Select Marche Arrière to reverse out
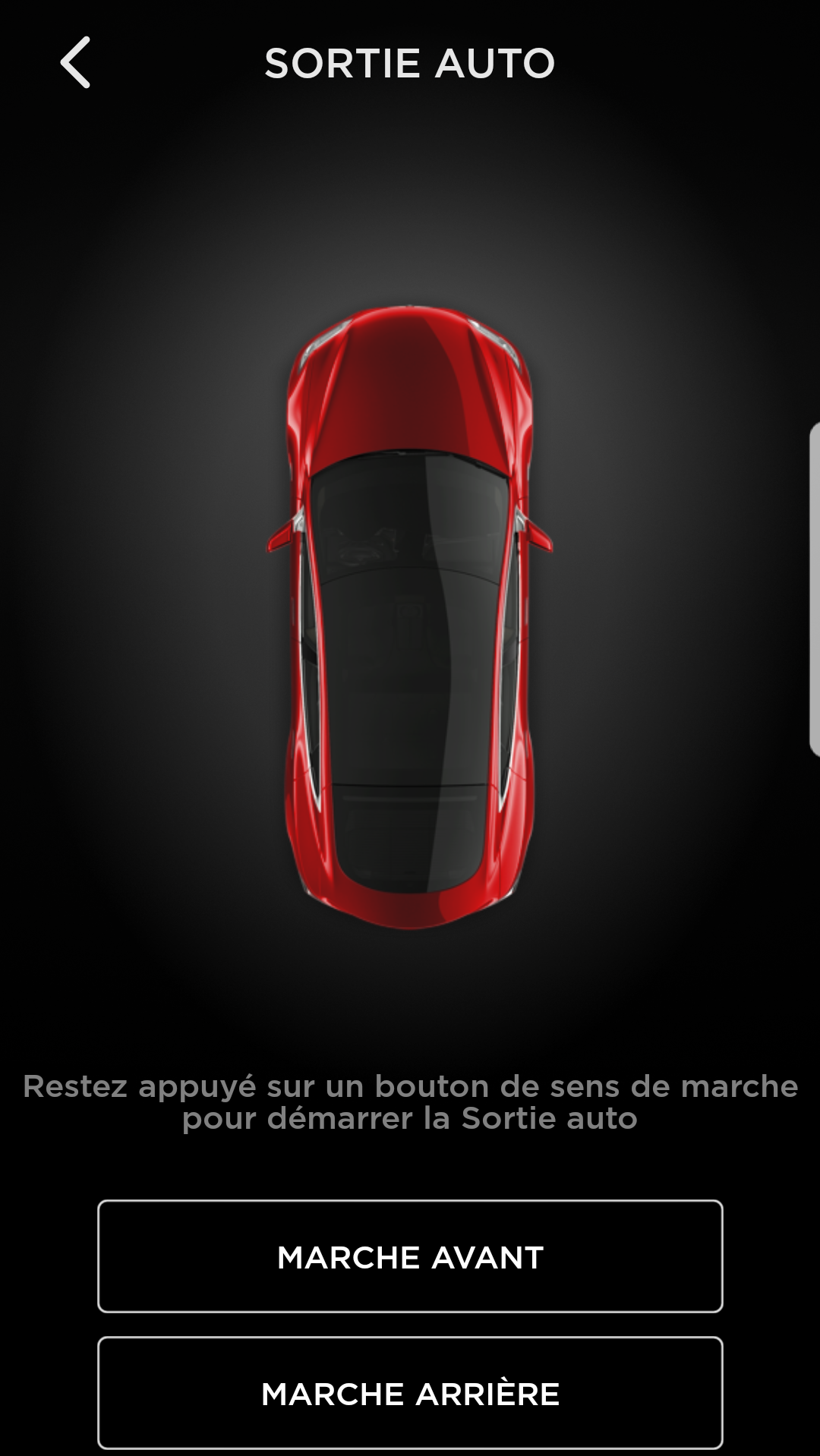 [x=410, y=1393]
